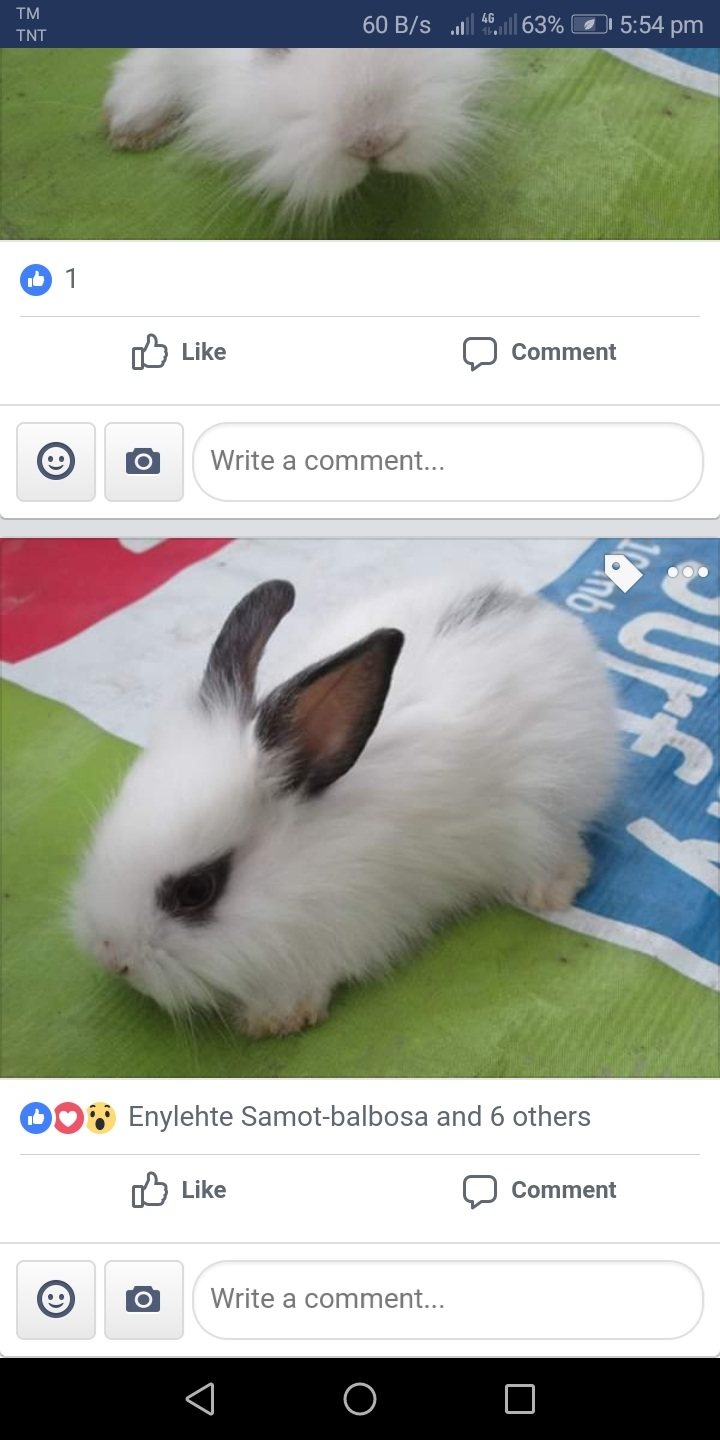Write a comment under Enylehte Samot-balbosa's reacted post
The height and width of the screenshot is (1440, 720).
click(448, 1300)
